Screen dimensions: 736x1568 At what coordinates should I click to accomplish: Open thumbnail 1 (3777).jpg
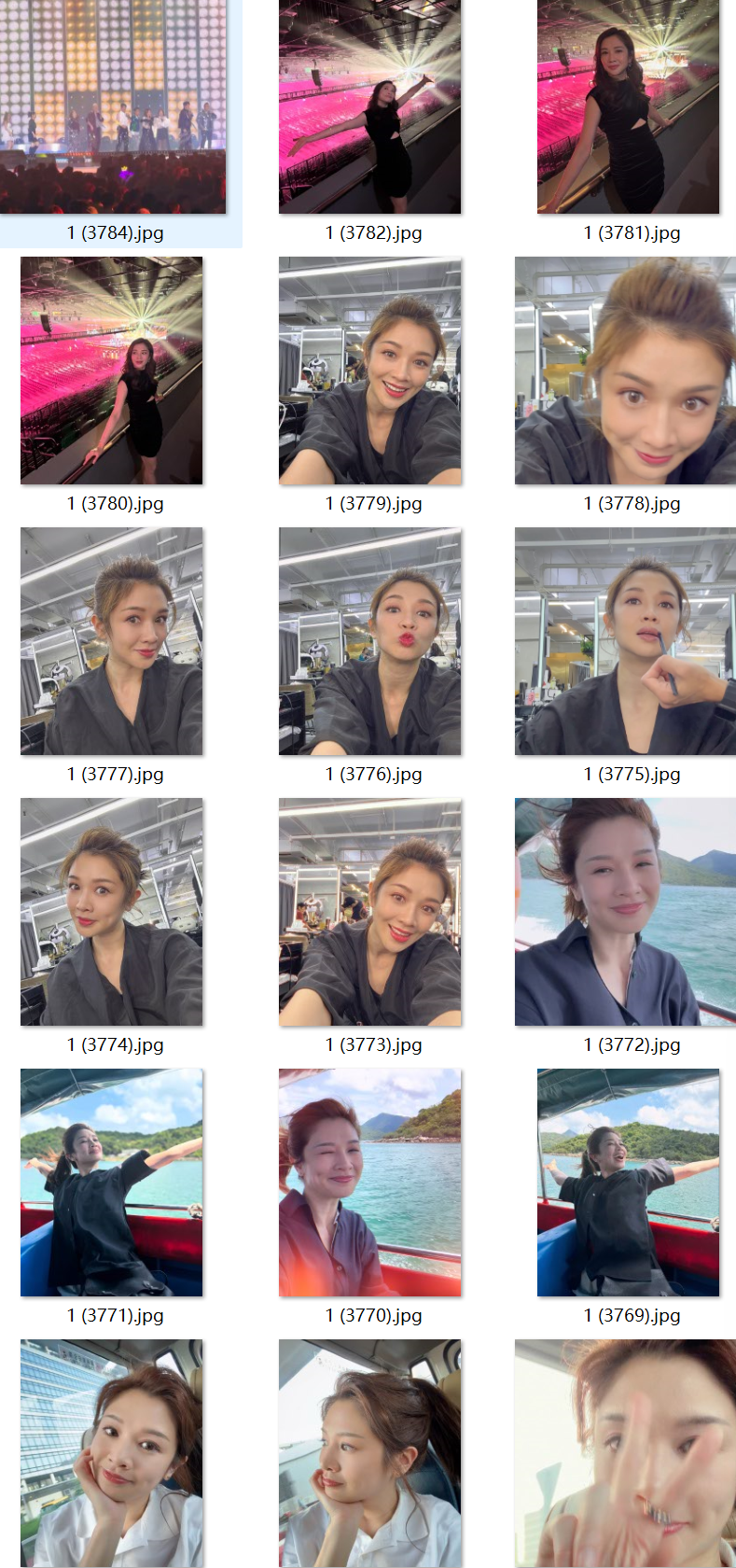coord(112,641)
